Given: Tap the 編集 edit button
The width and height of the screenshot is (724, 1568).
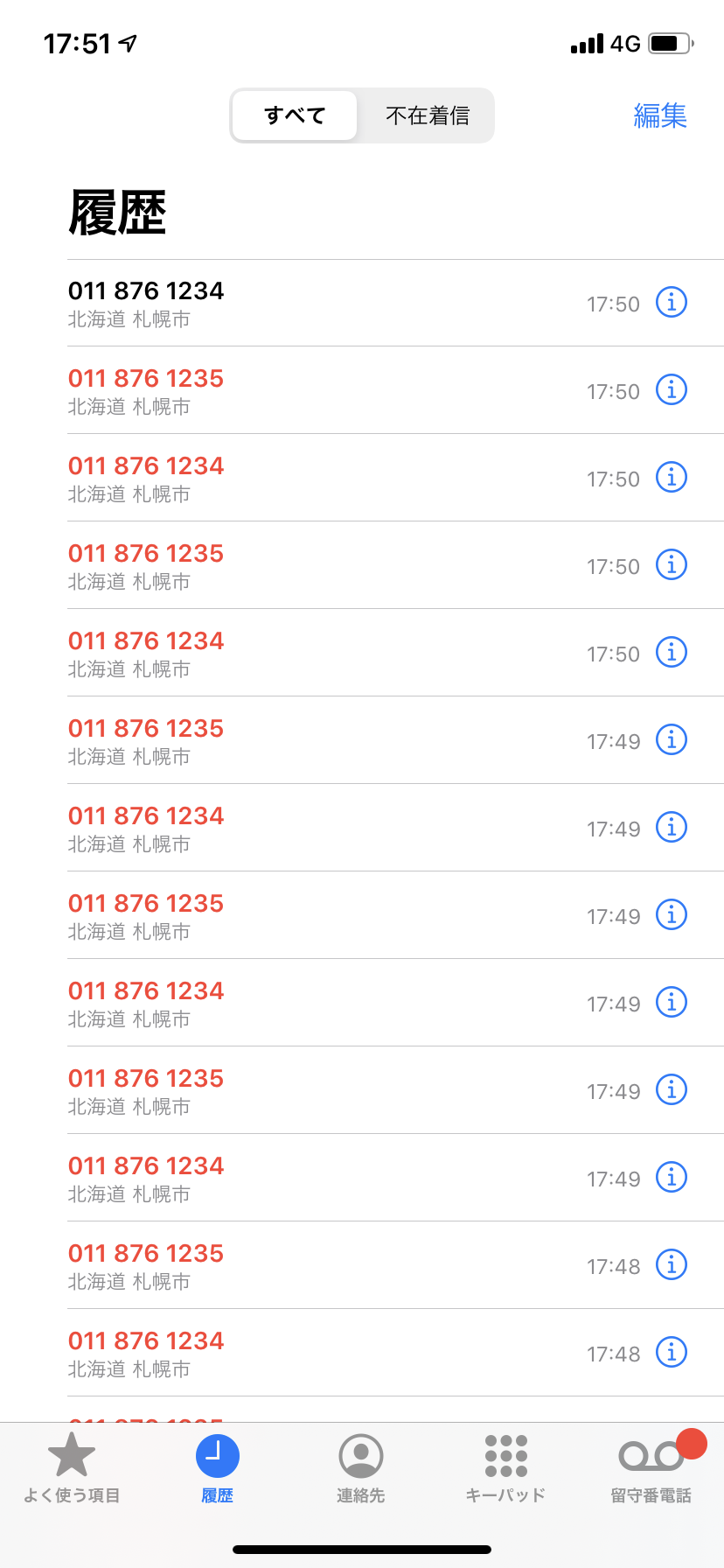Looking at the screenshot, I should pos(660,115).
